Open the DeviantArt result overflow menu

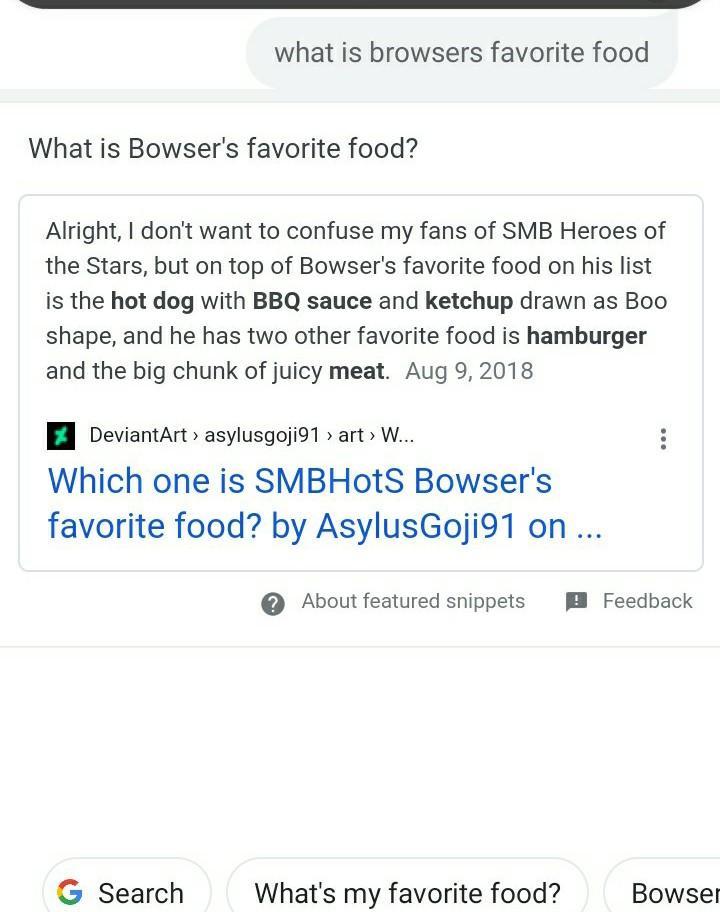[x=663, y=438]
